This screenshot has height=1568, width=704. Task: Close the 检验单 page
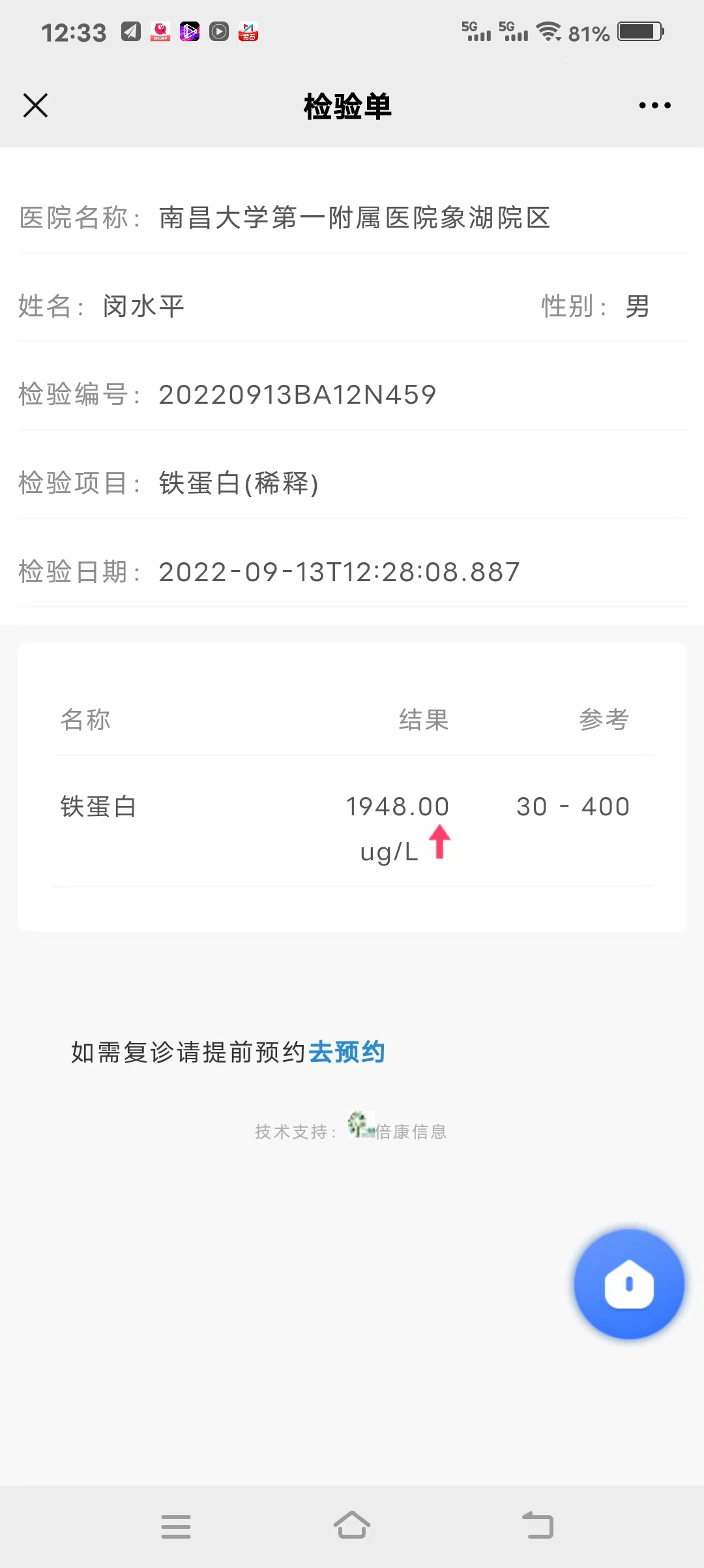(x=35, y=105)
